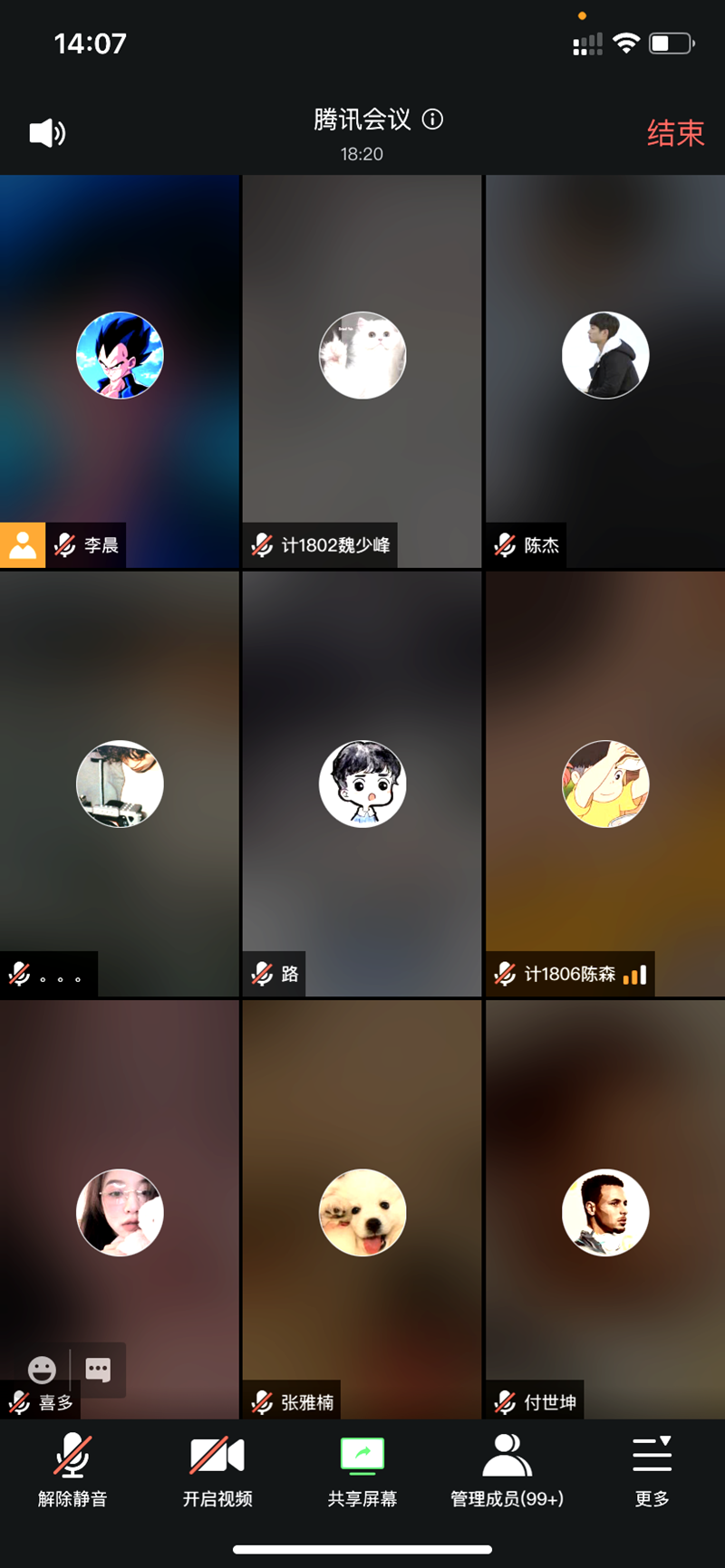
Task: Select 计1806陈森's participant tile
Action: [605, 784]
